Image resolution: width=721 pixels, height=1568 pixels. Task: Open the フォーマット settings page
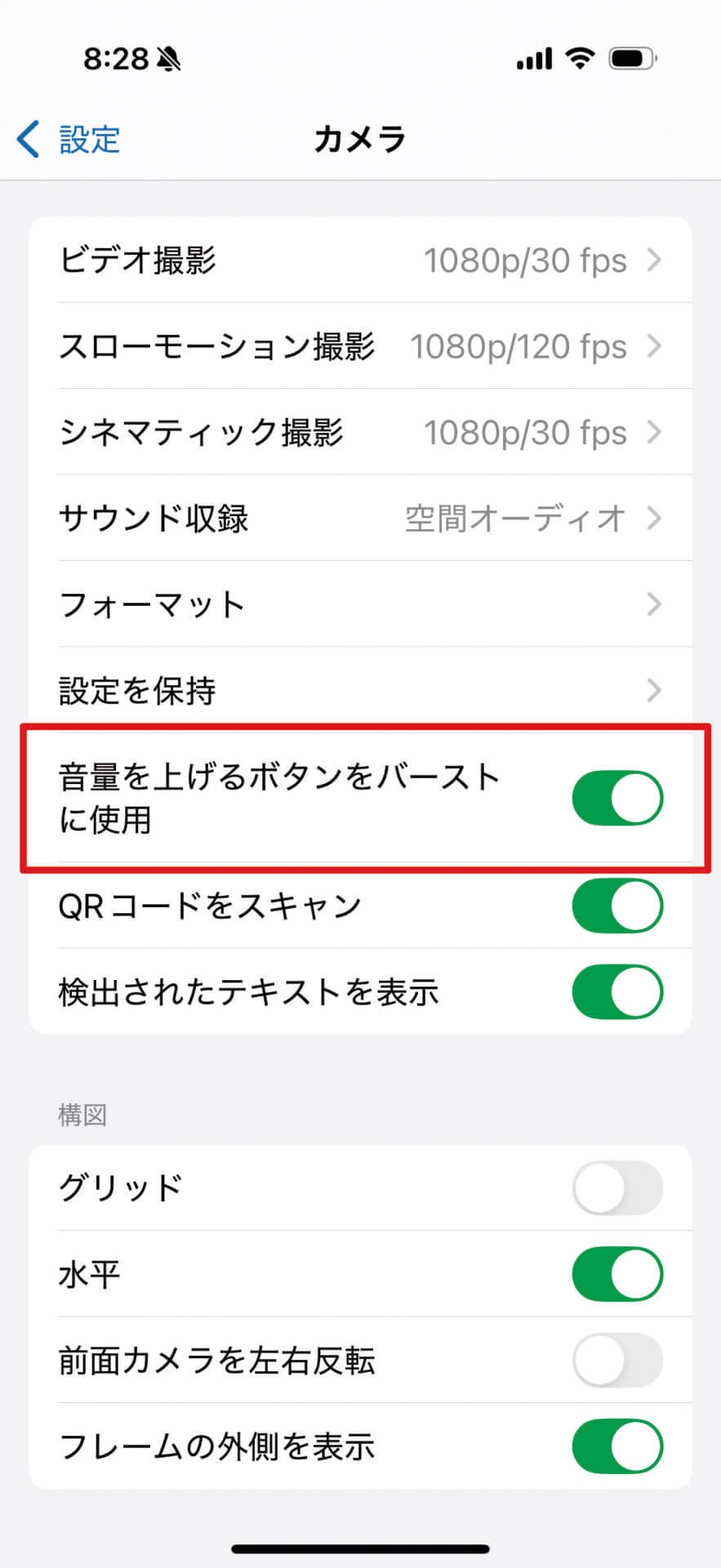pyautogui.click(x=359, y=604)
